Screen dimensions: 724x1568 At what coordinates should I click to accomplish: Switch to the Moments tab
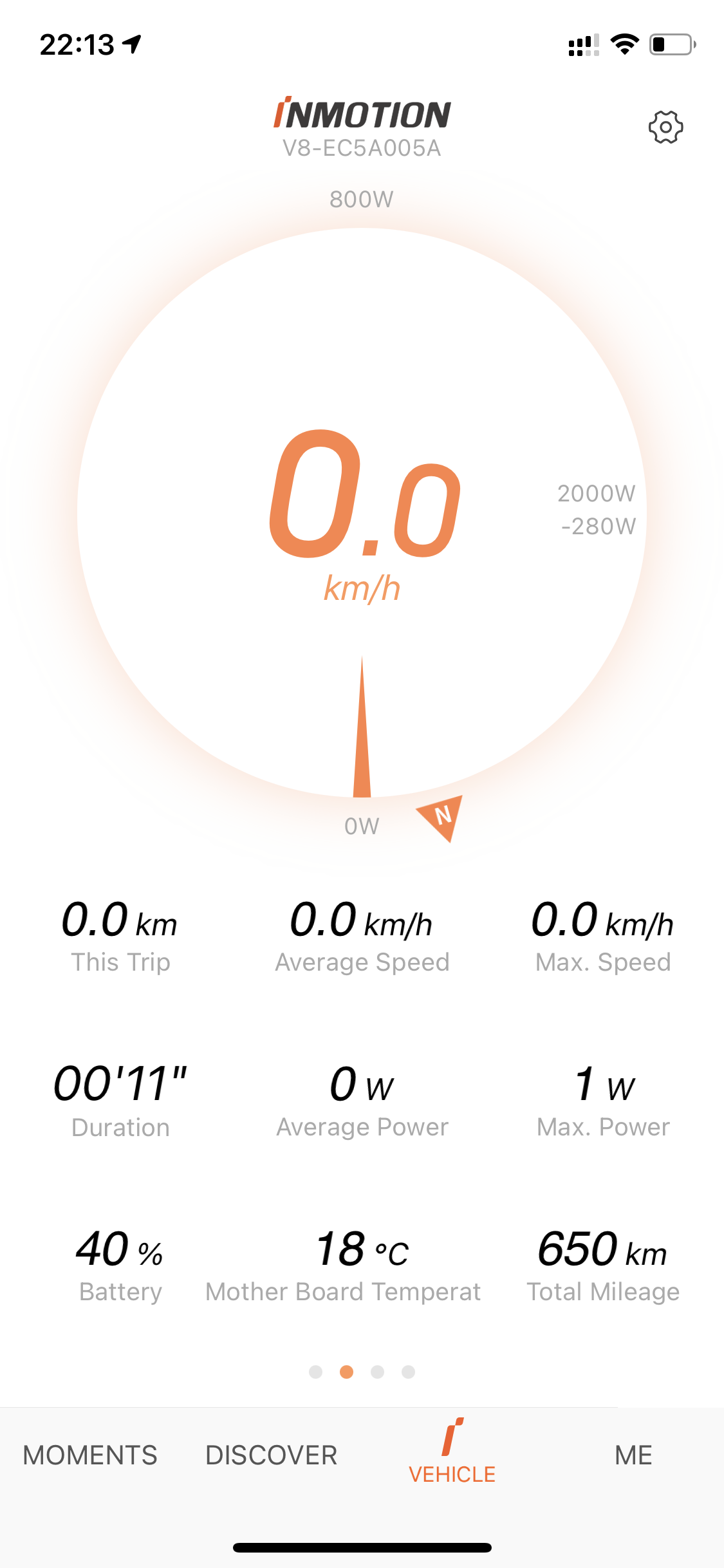tap(90, 1455)
